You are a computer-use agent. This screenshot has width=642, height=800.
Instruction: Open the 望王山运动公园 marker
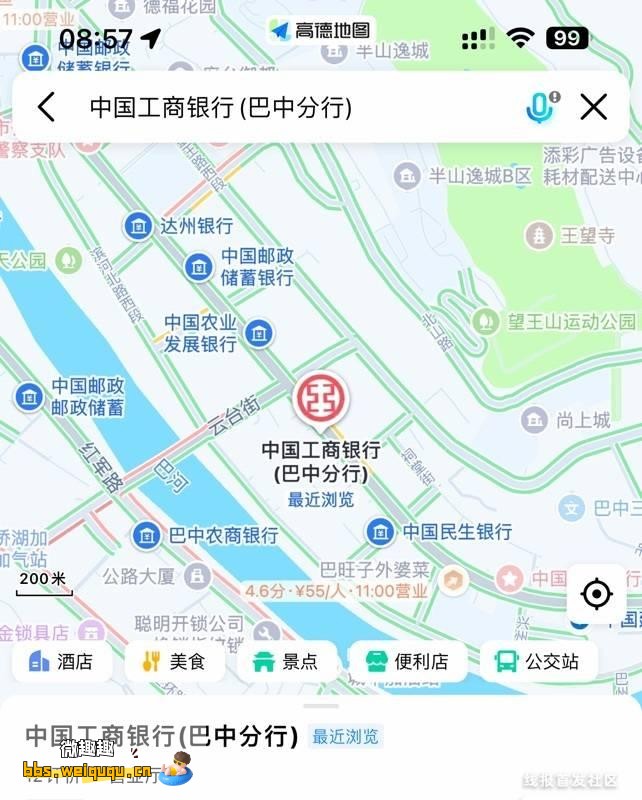point(487,321)
